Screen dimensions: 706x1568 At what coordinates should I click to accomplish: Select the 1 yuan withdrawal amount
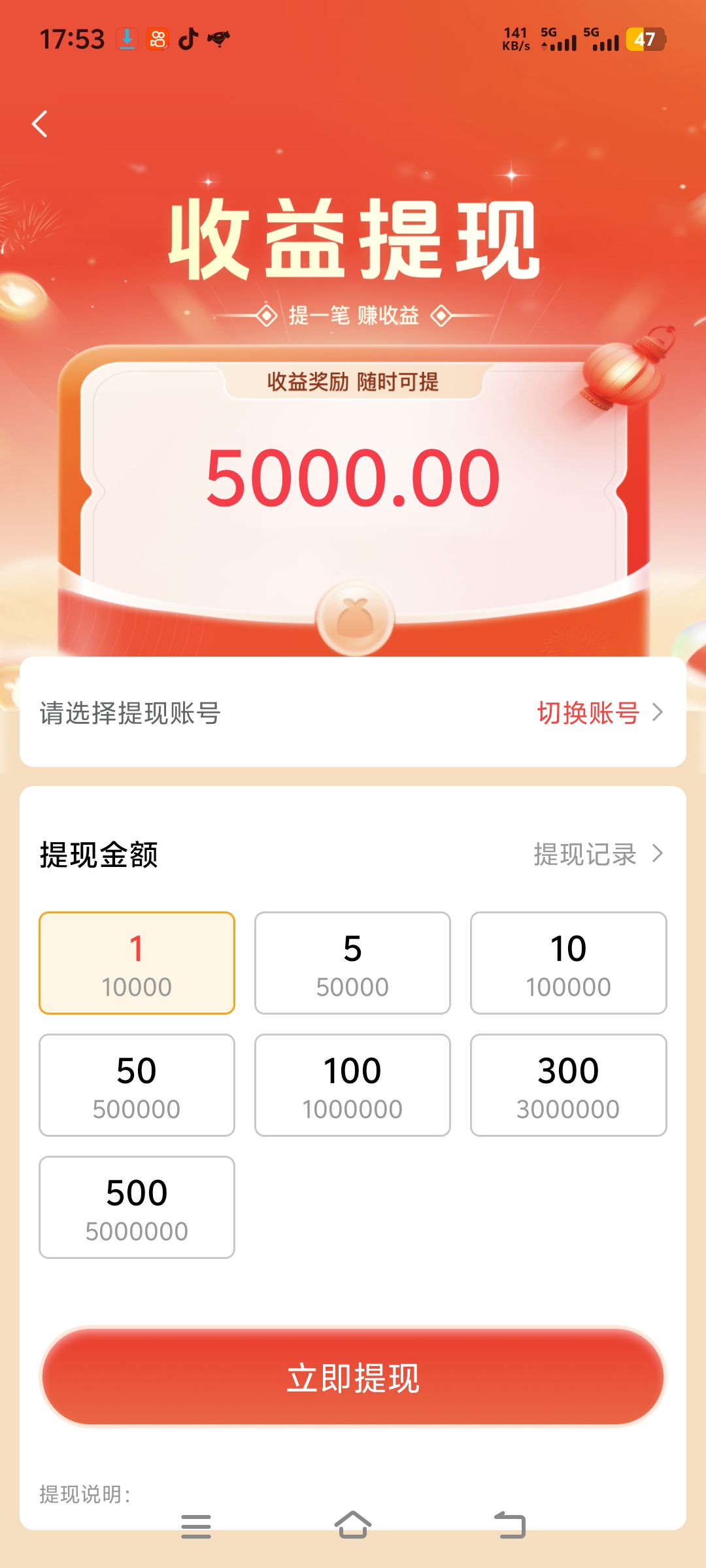pos(137,963)
